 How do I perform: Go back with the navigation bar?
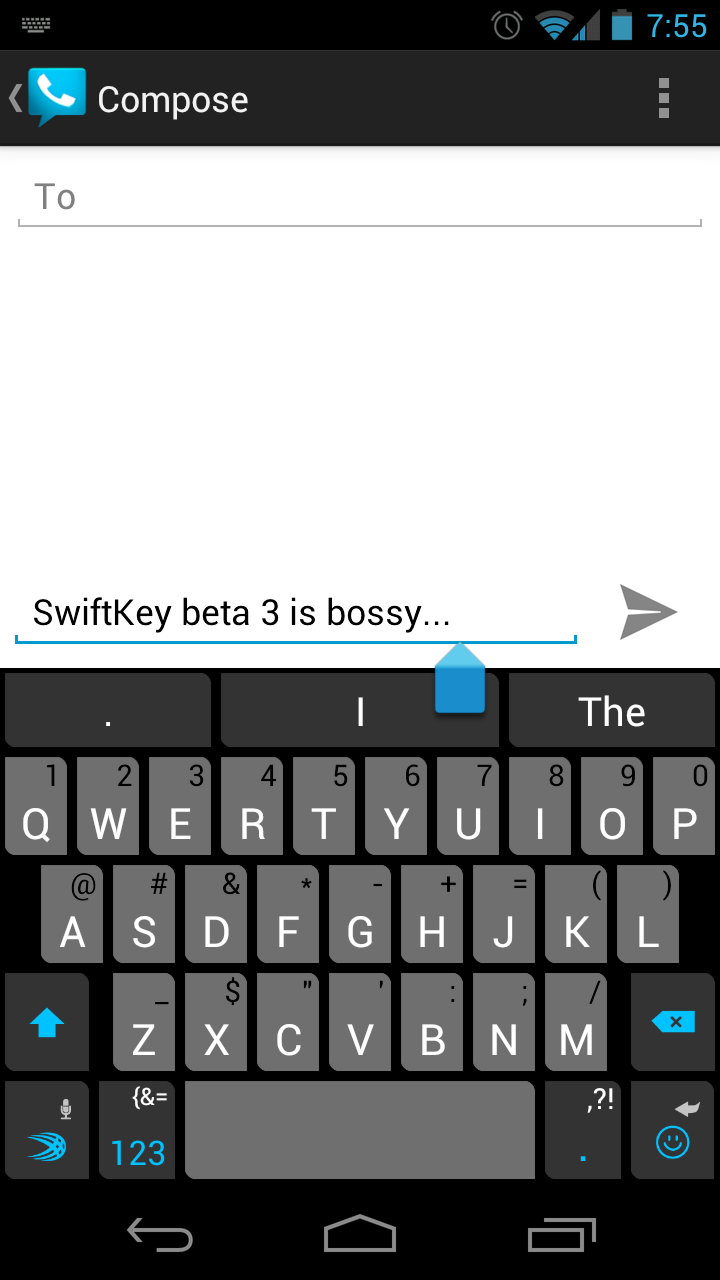coord(160,1236)
